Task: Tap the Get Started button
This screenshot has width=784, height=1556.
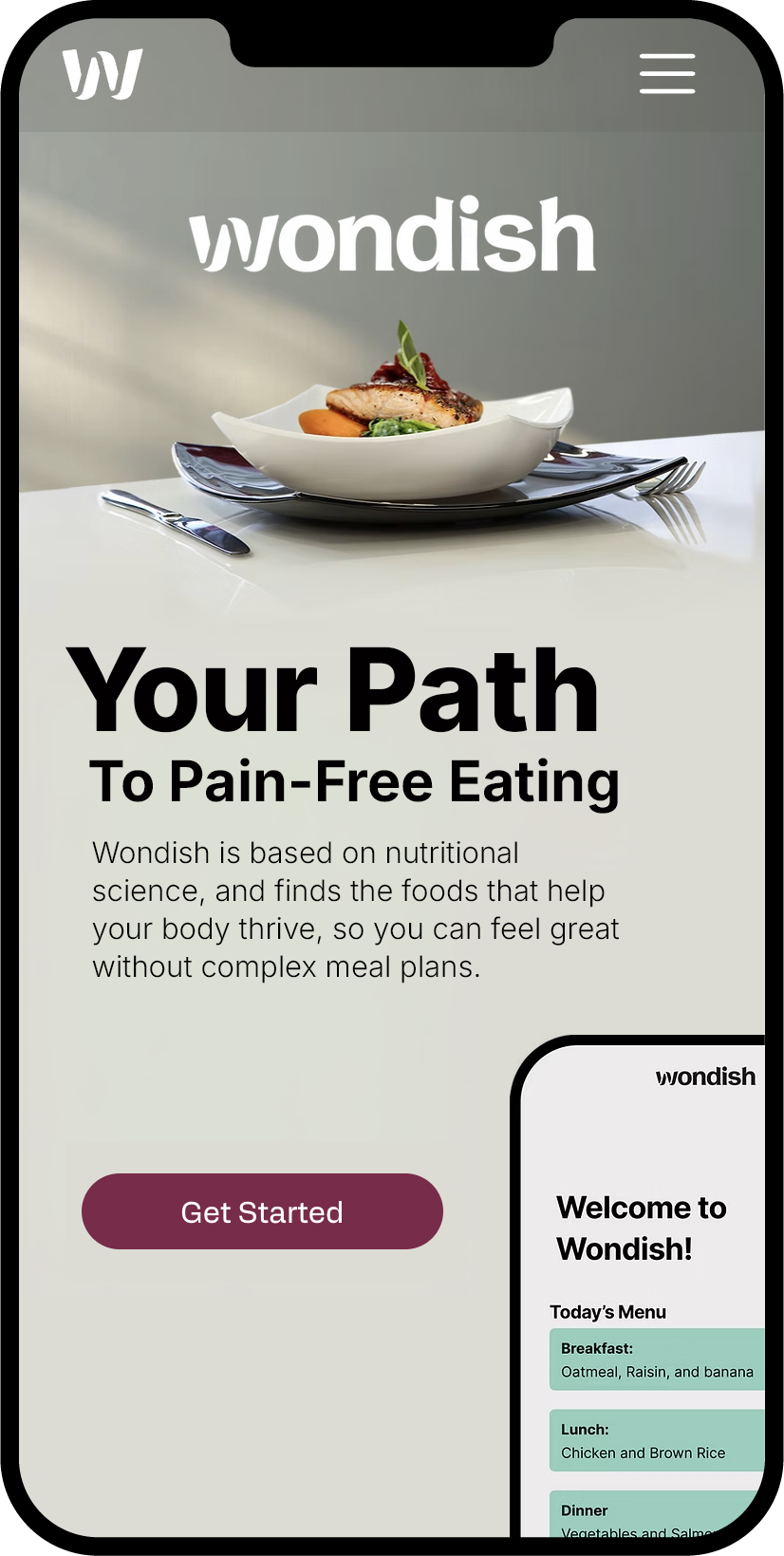Action: click(262, 1211)
